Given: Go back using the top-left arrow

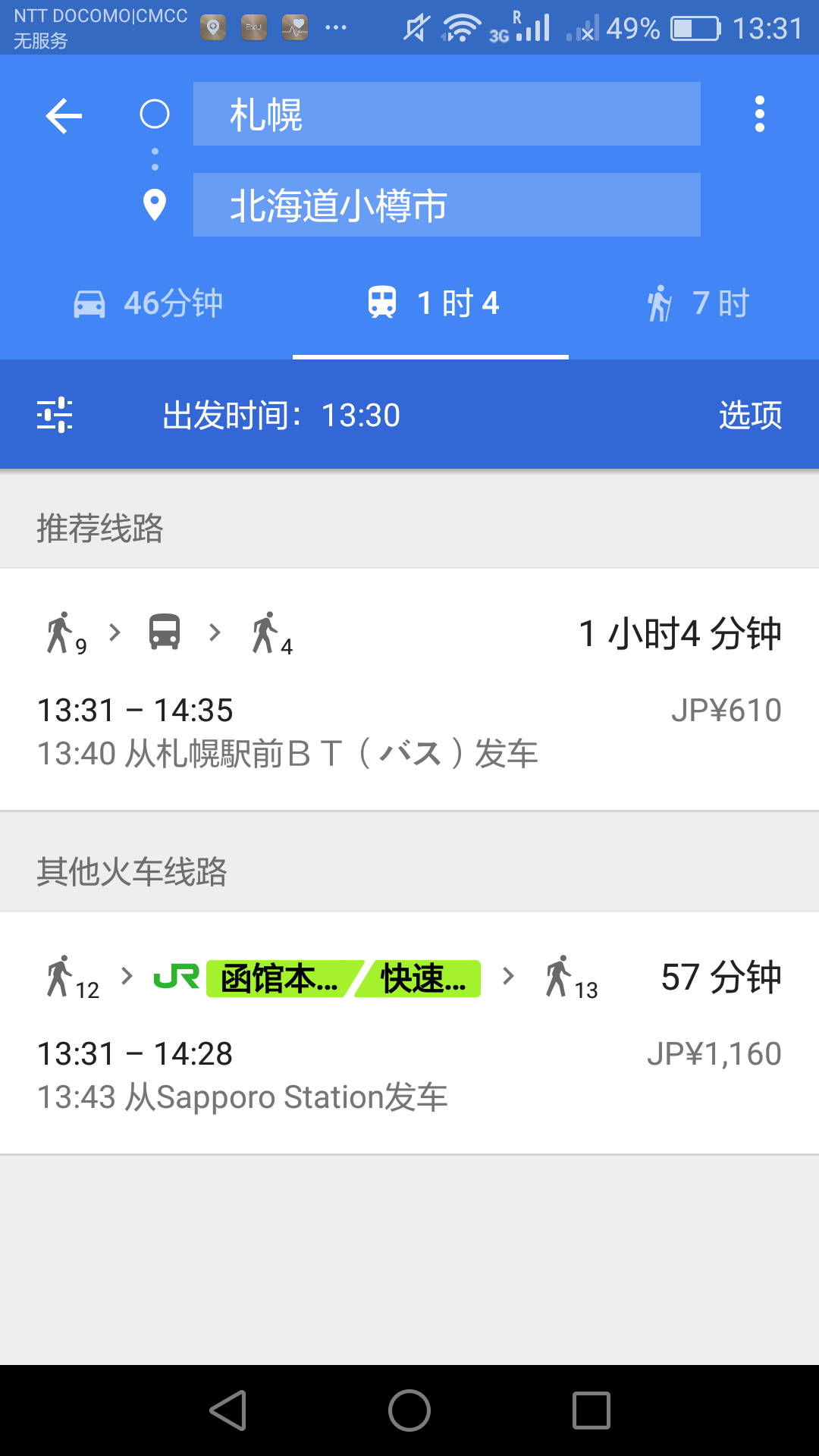Looking at the screenshot, I should coord(64,115).
